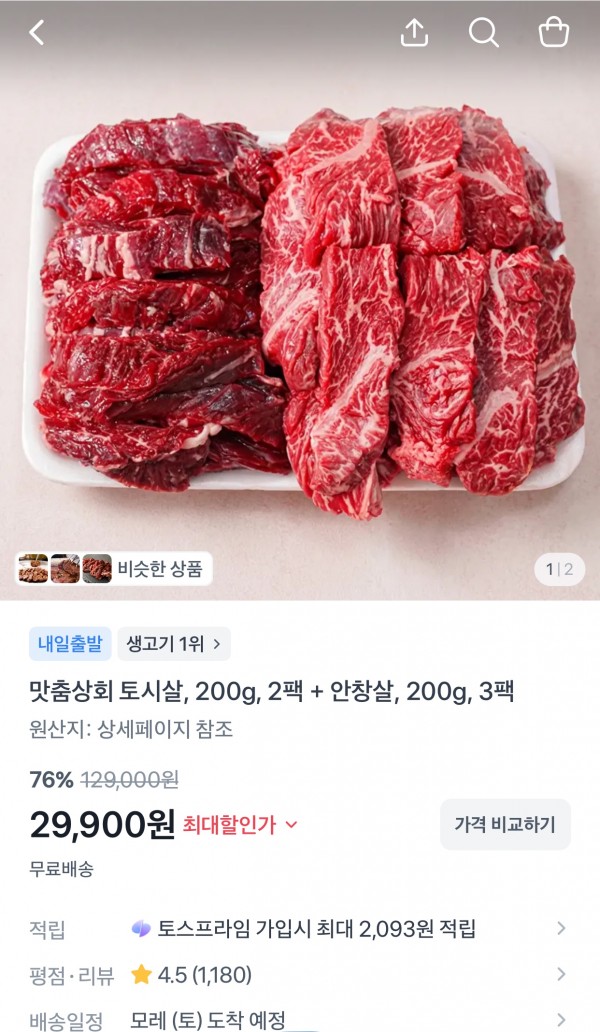Share this product
This screenshot has width=600, height=1032.
[414, 32]
